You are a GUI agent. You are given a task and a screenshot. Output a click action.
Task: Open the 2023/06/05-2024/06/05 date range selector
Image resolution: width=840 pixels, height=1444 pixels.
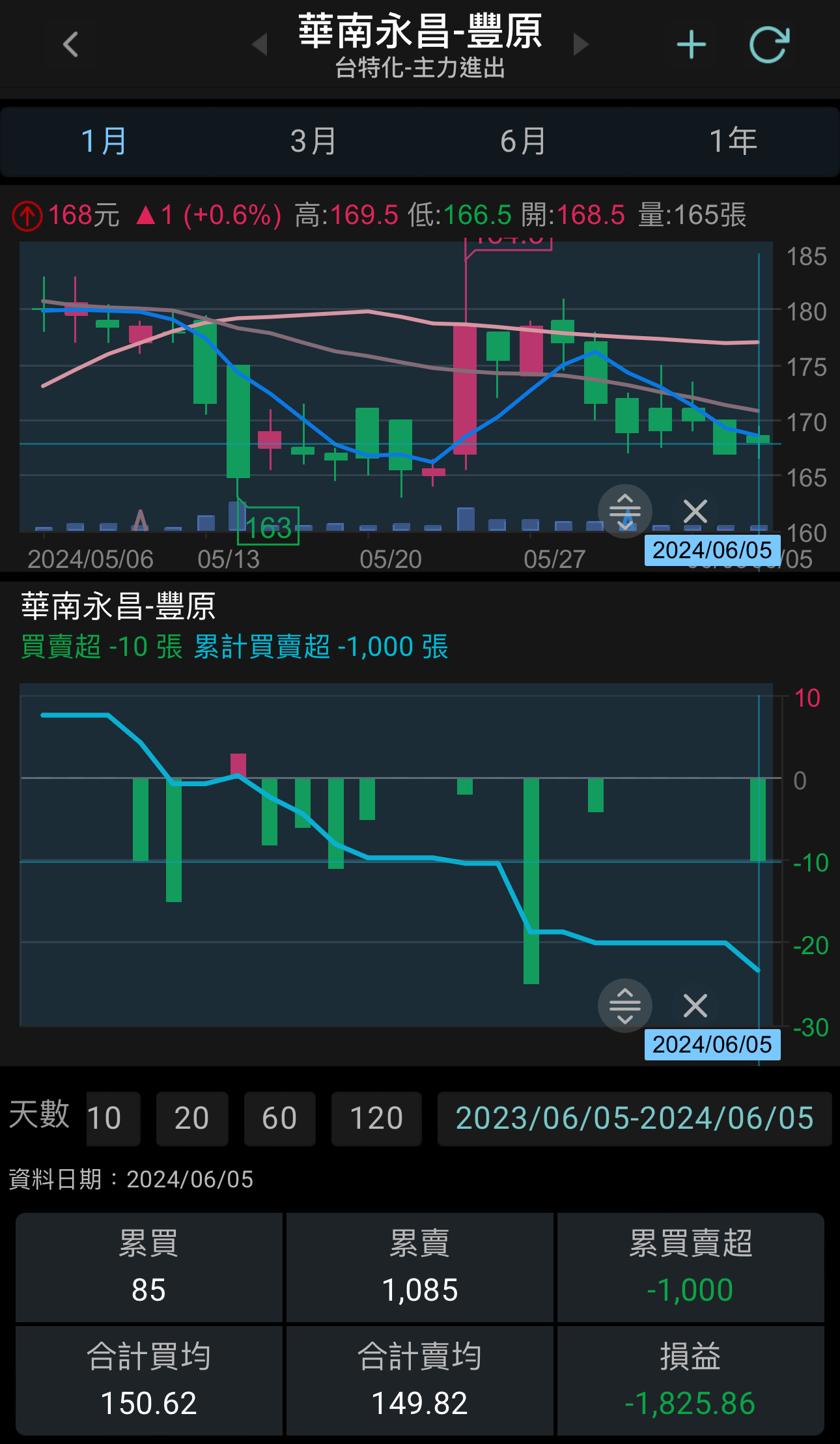point(634,1118)
